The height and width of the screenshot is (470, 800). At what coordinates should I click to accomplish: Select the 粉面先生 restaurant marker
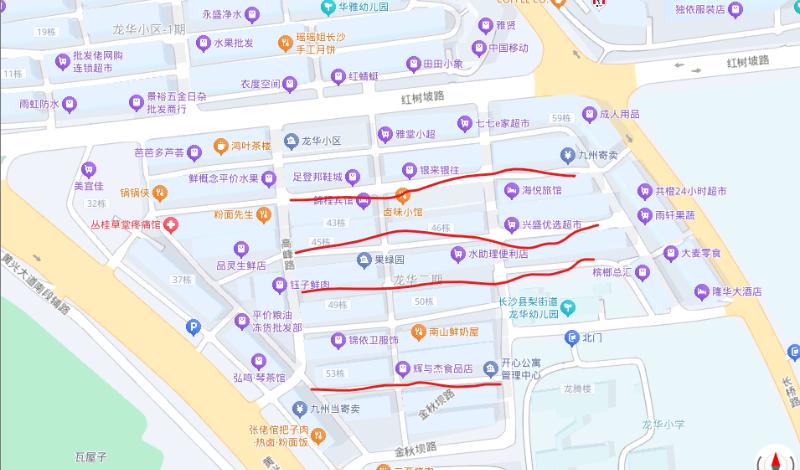tap(263, 215)
